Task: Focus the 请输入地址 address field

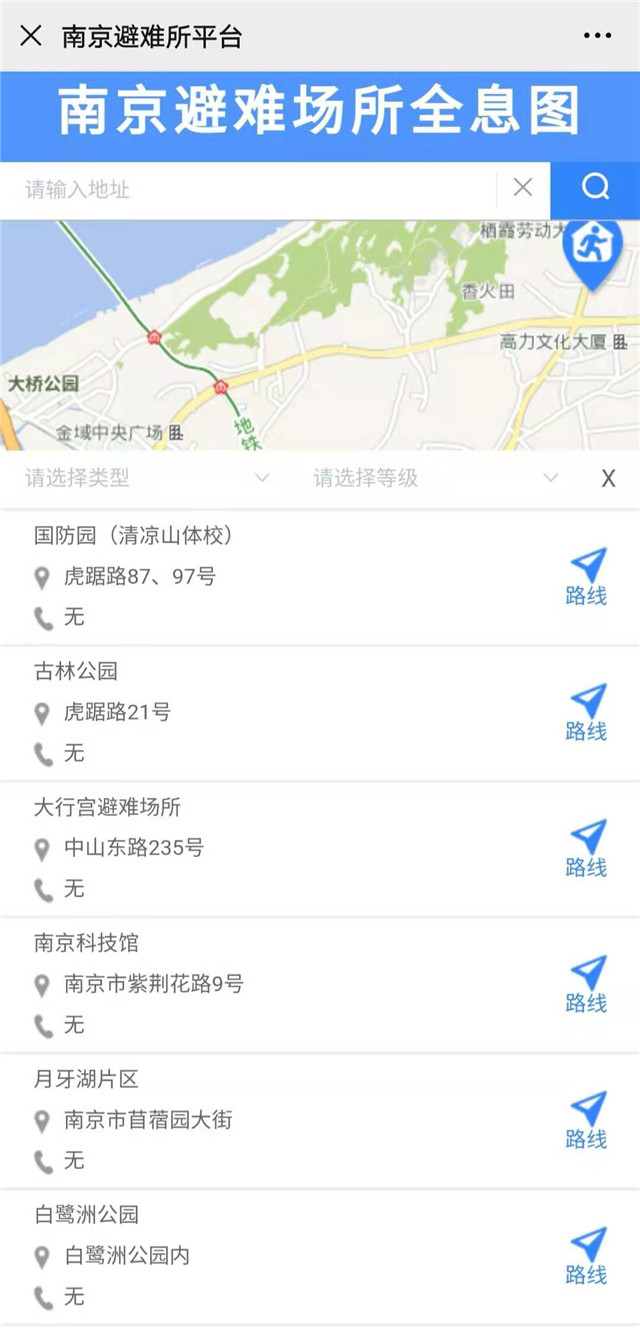Action: [250, 189]
